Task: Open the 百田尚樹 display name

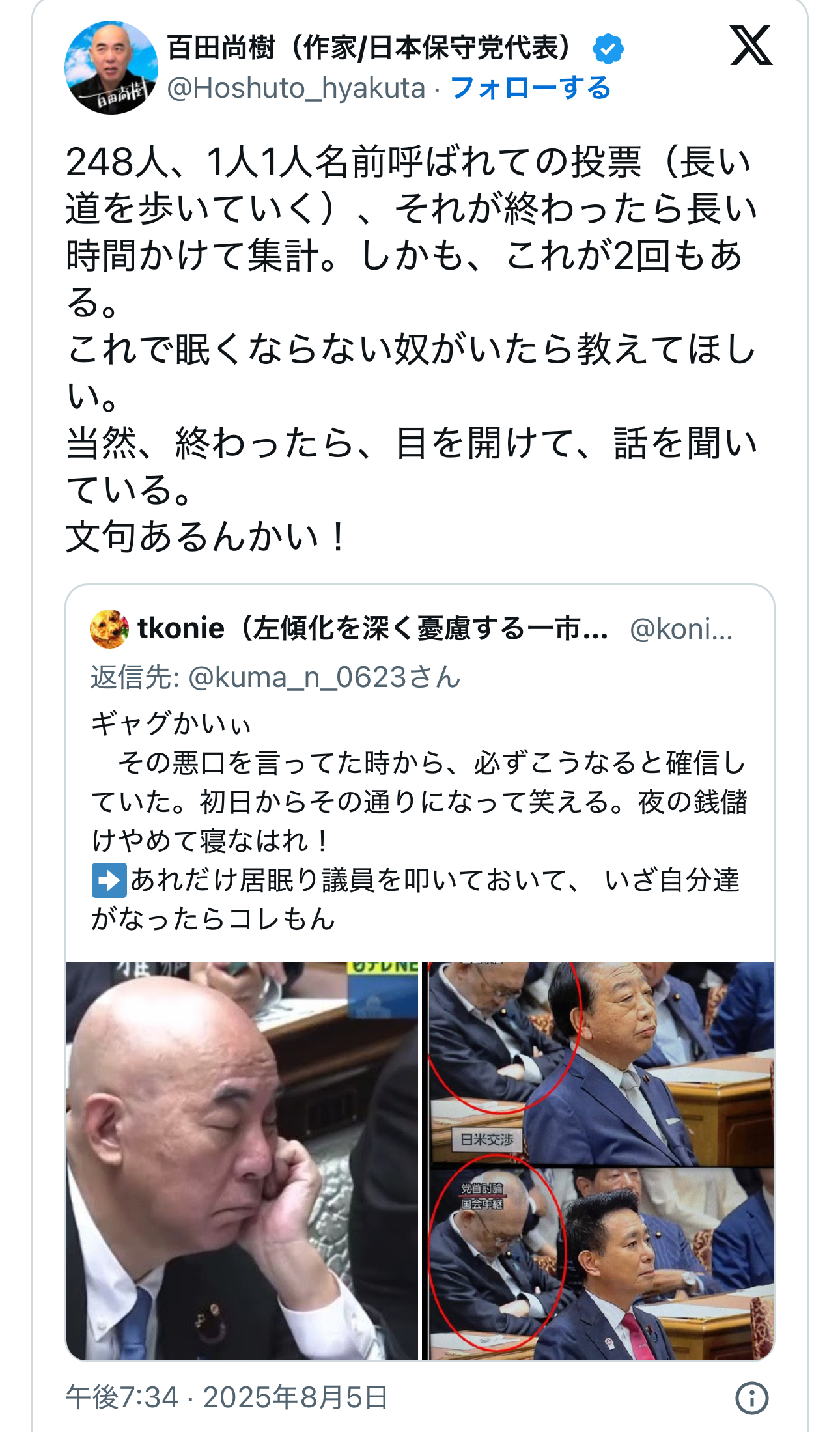Action: click(370, 48)
